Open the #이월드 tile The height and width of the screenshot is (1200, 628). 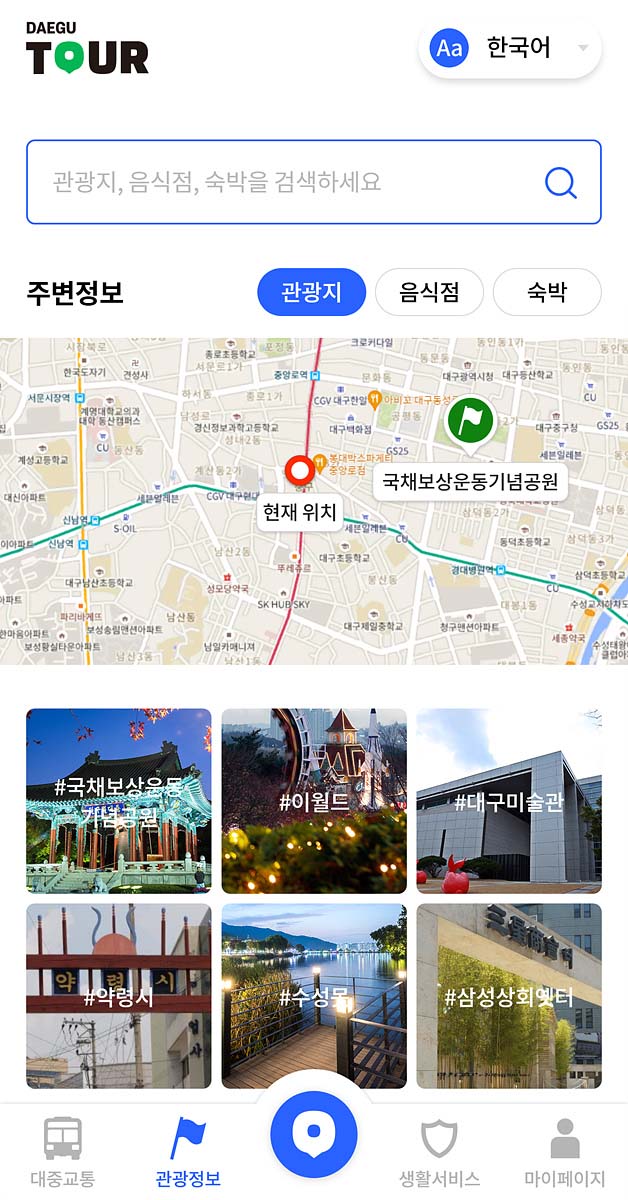point(314,800)
